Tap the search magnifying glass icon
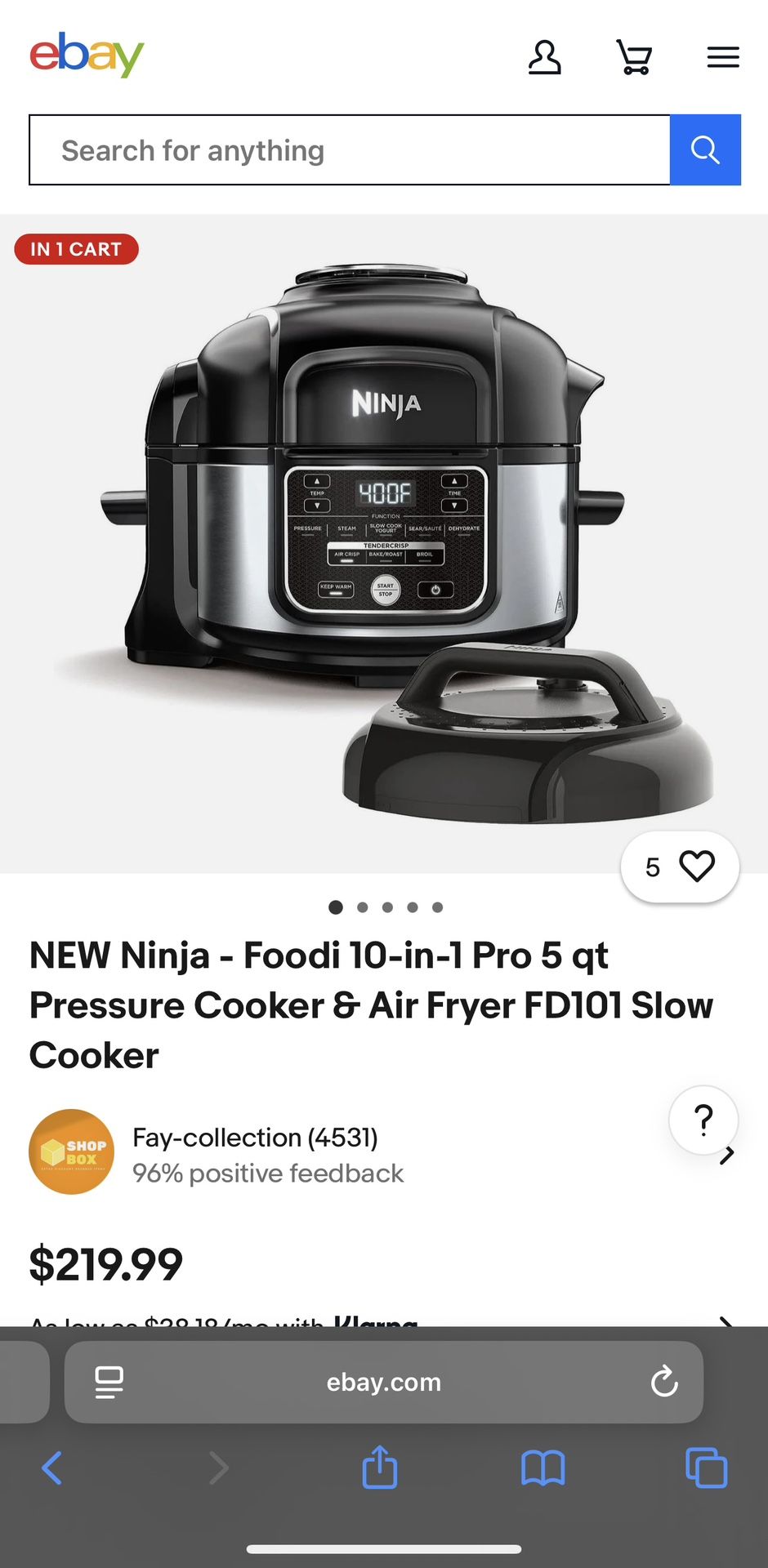The height and width of the screenshot is (1568, 768). [x=704, y=149]
